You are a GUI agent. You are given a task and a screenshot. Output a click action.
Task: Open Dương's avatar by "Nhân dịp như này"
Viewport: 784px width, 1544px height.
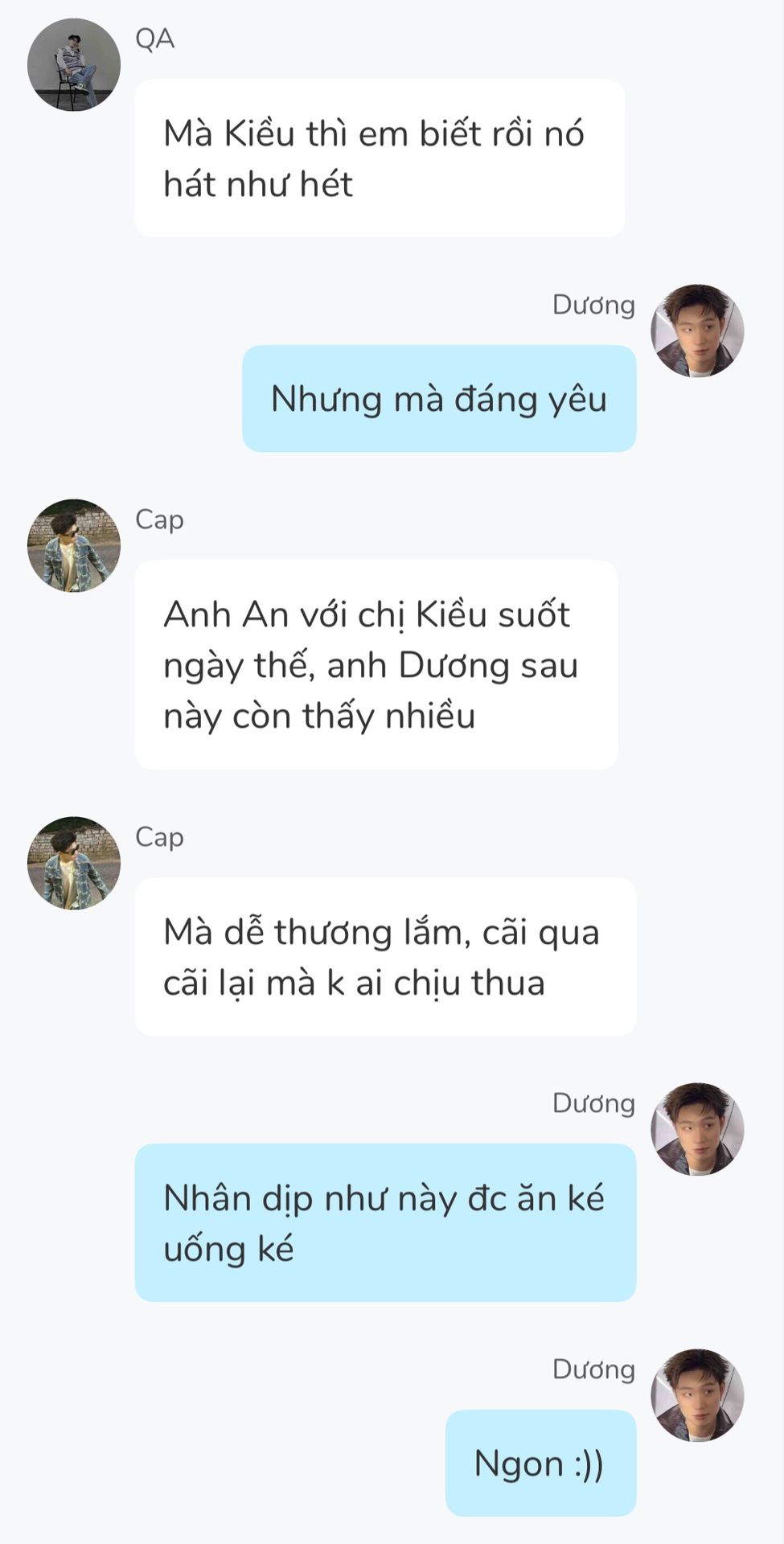(x=697, y=1129)
